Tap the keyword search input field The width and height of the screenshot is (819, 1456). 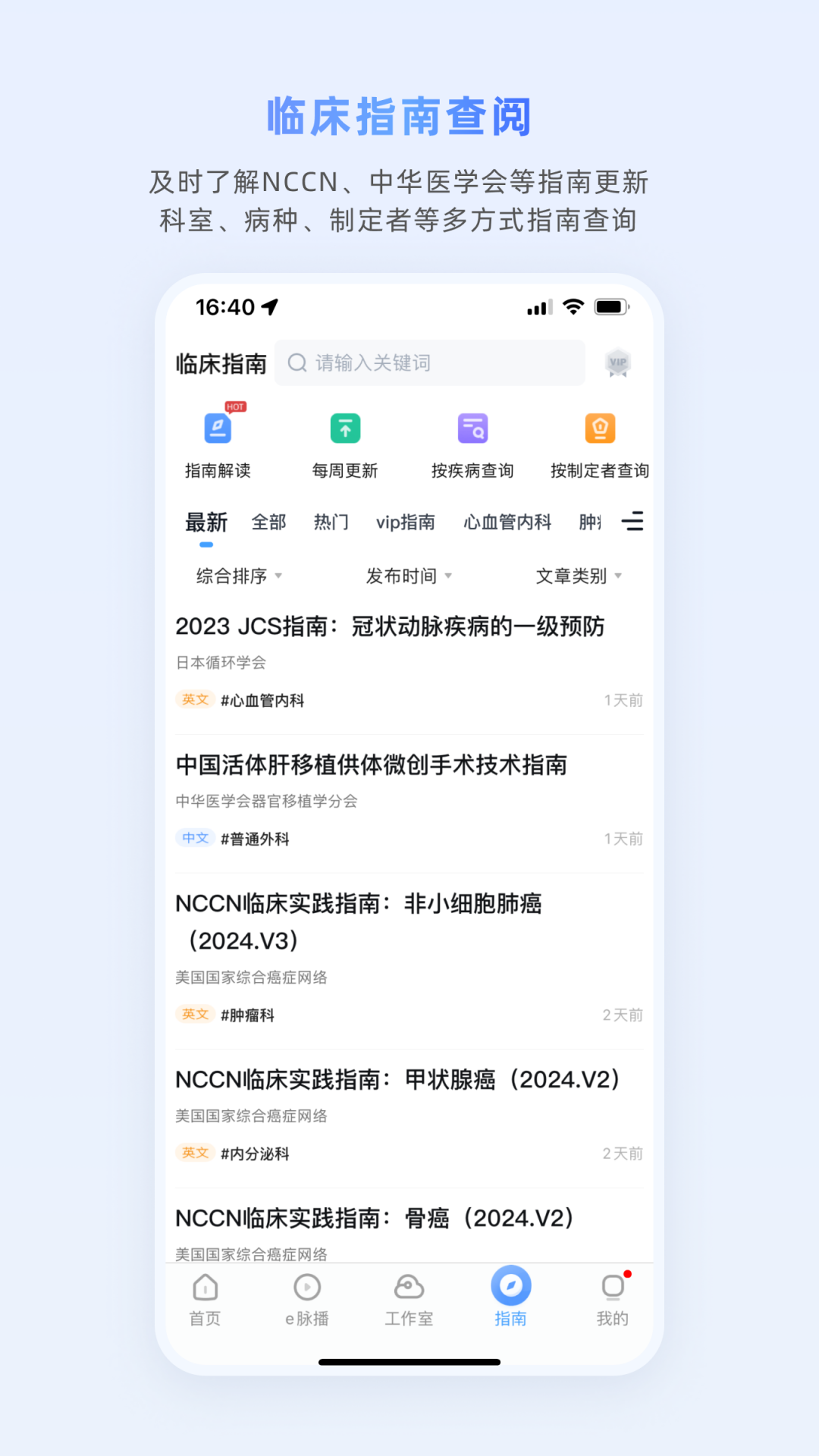pyautogui.click(x=429, y=362)
